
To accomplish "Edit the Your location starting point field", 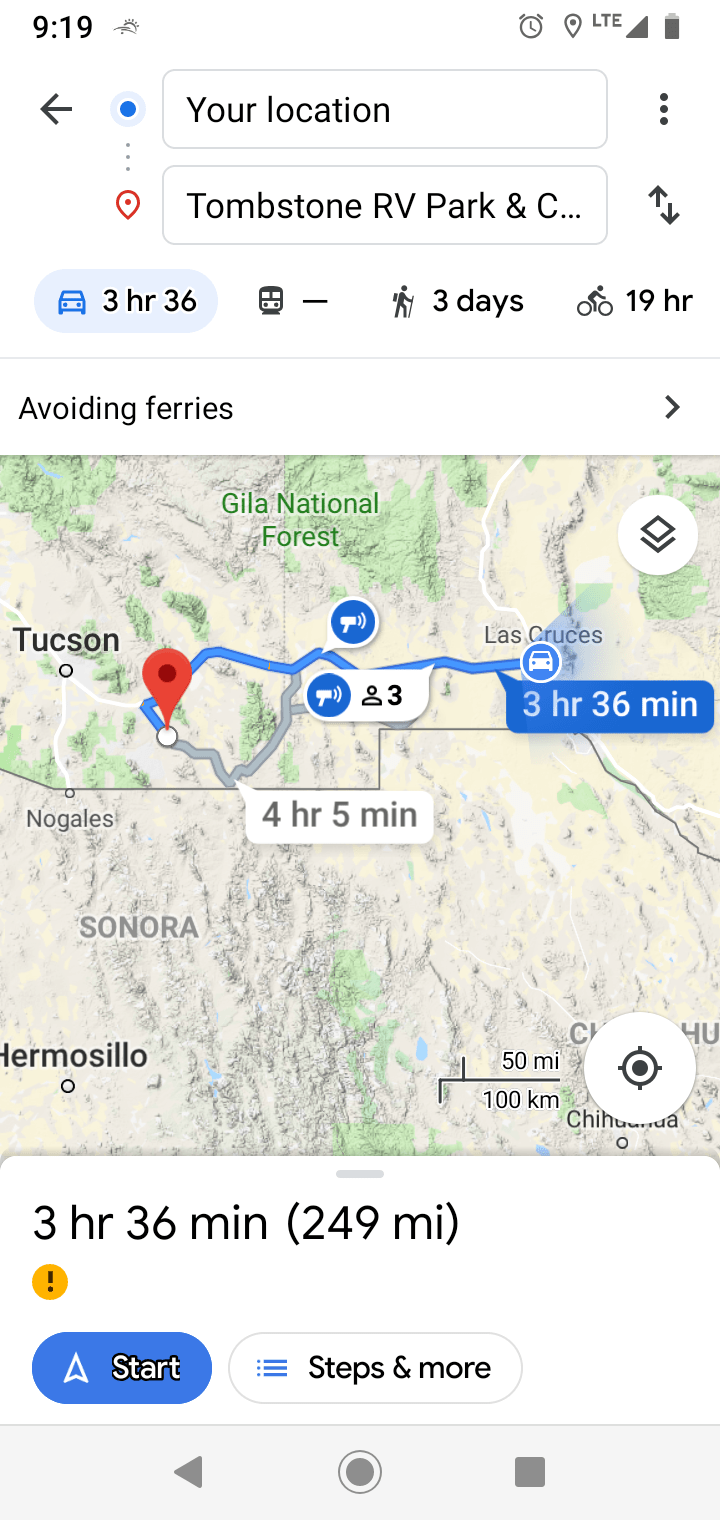I will [384, 109].
